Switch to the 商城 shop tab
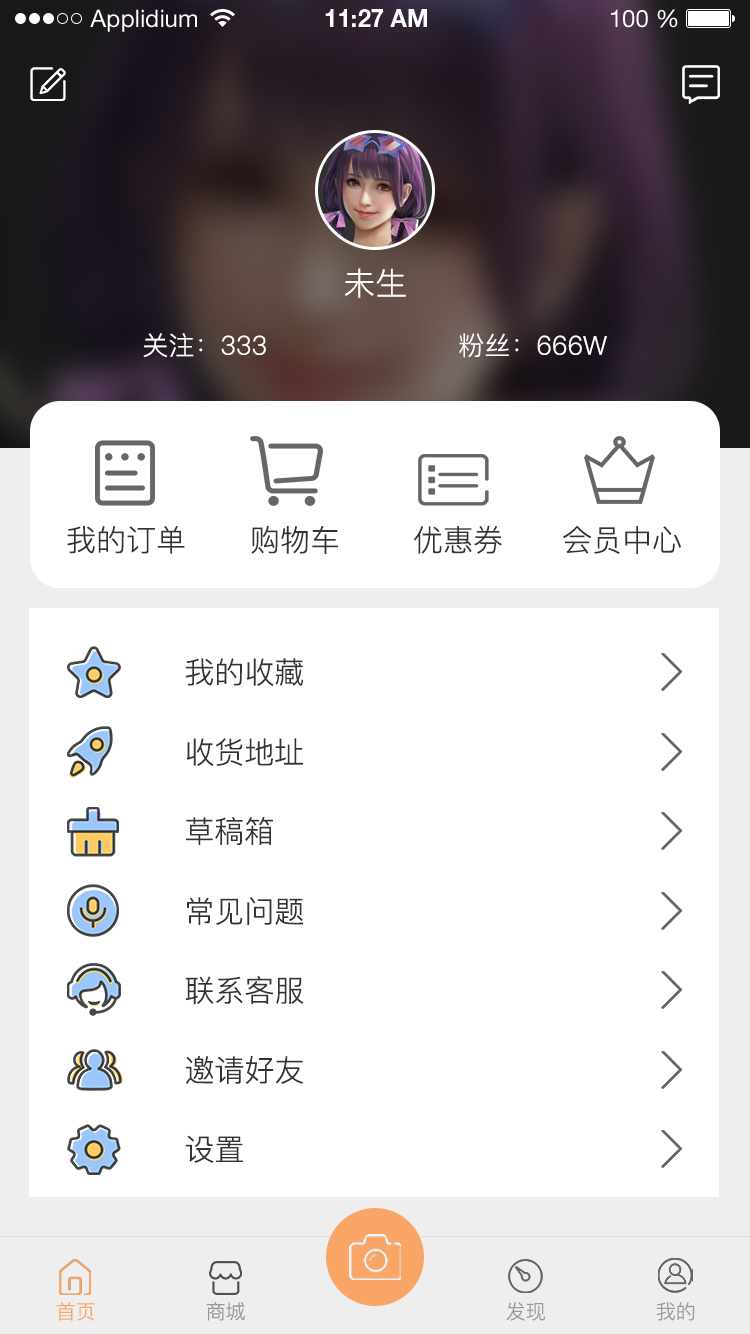Image resolution: width=750 pixels, height=1334 pixels. click(226, 1290)
